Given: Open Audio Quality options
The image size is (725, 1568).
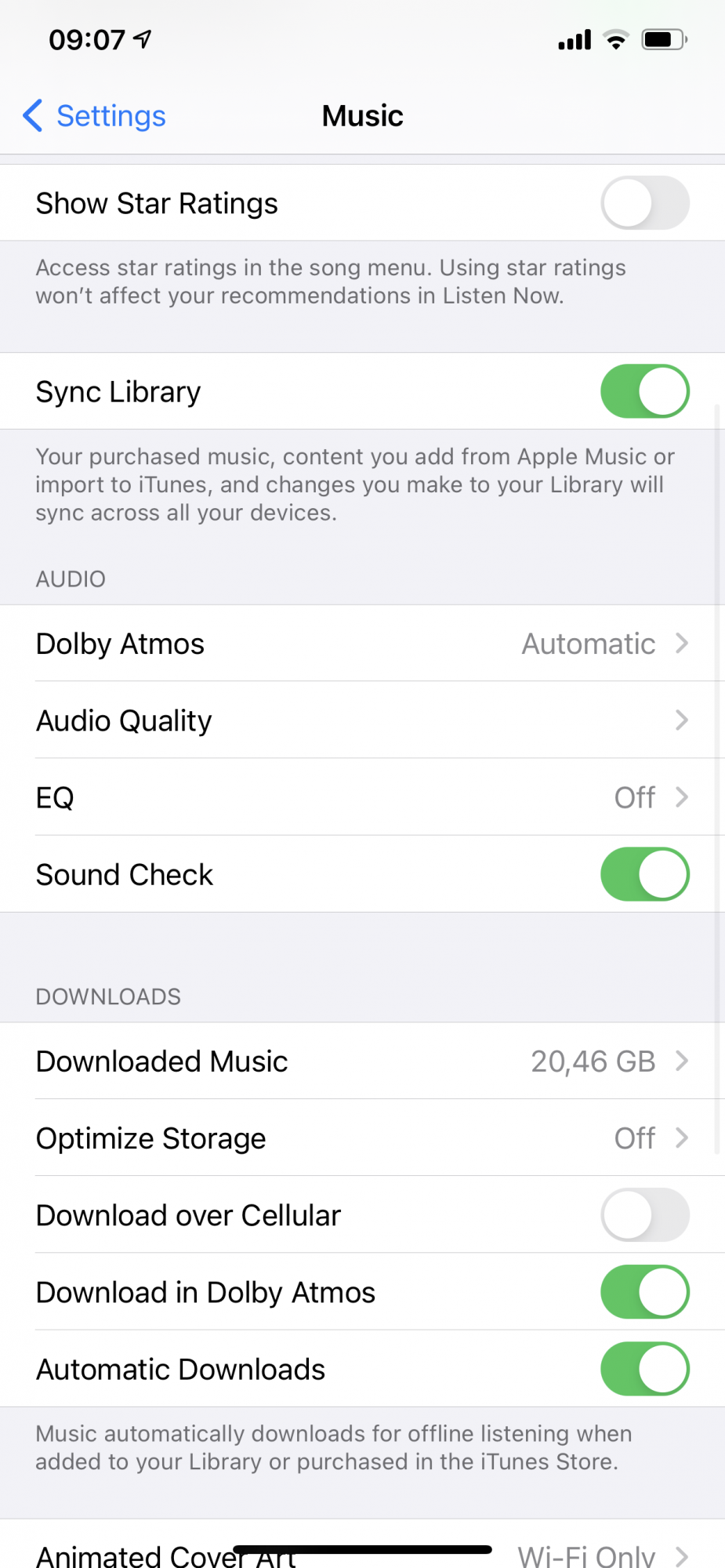Looking at the screenshot, I should pos(362,720).
